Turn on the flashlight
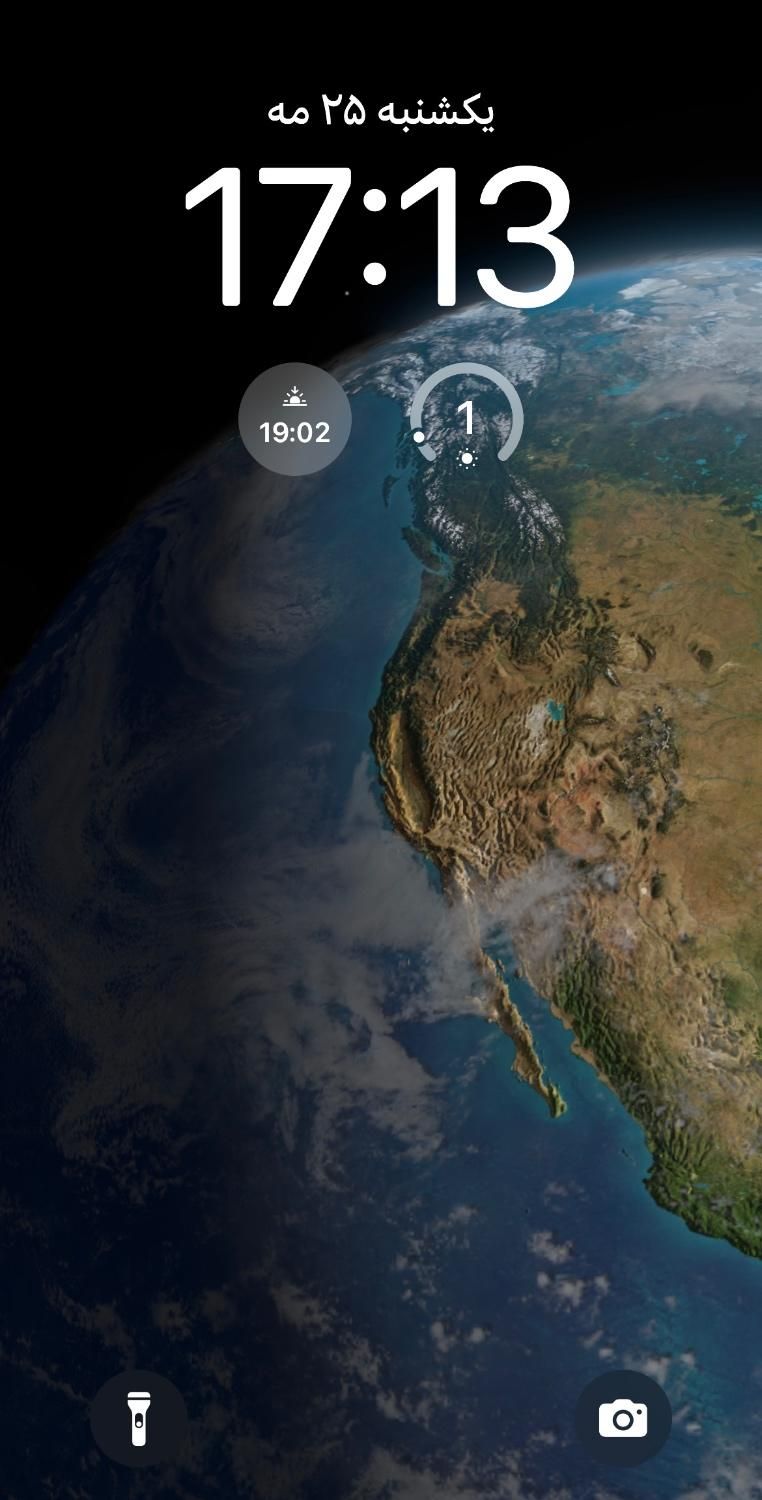The width and height of the screenshot is (762, 1500). (x=138, y=1418)
